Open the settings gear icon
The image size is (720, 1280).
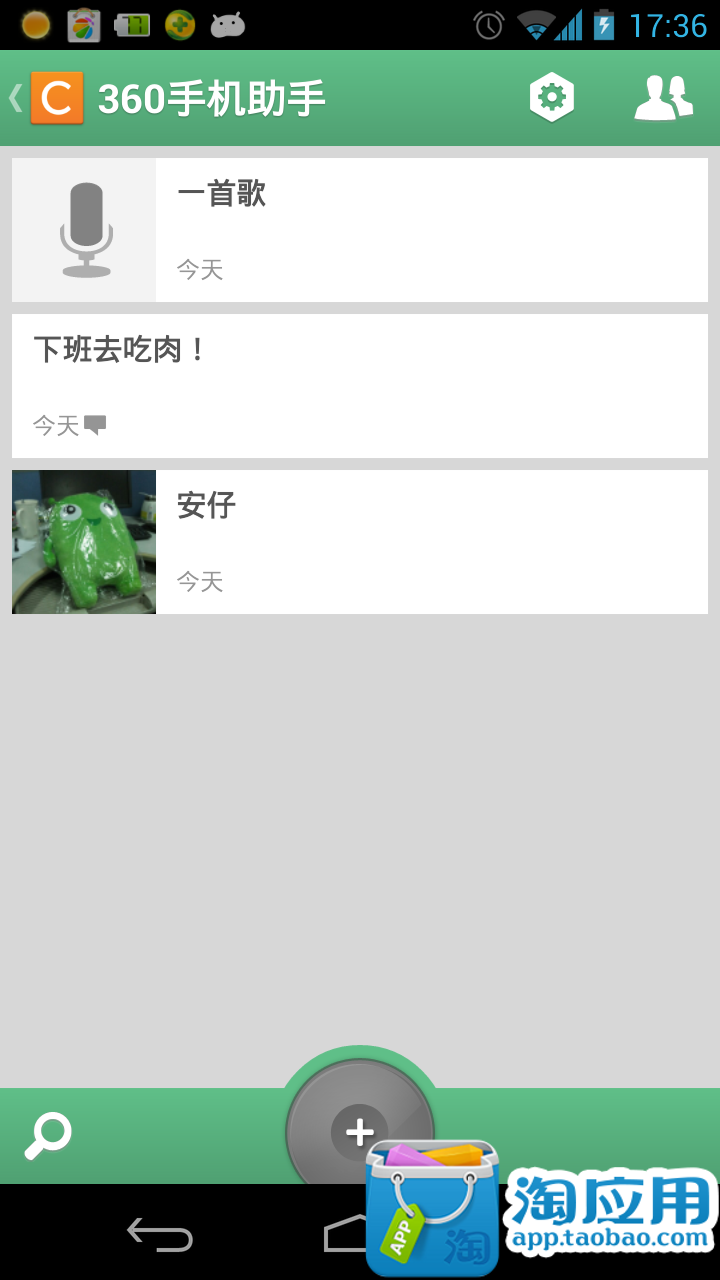click(x=551, y=98)
